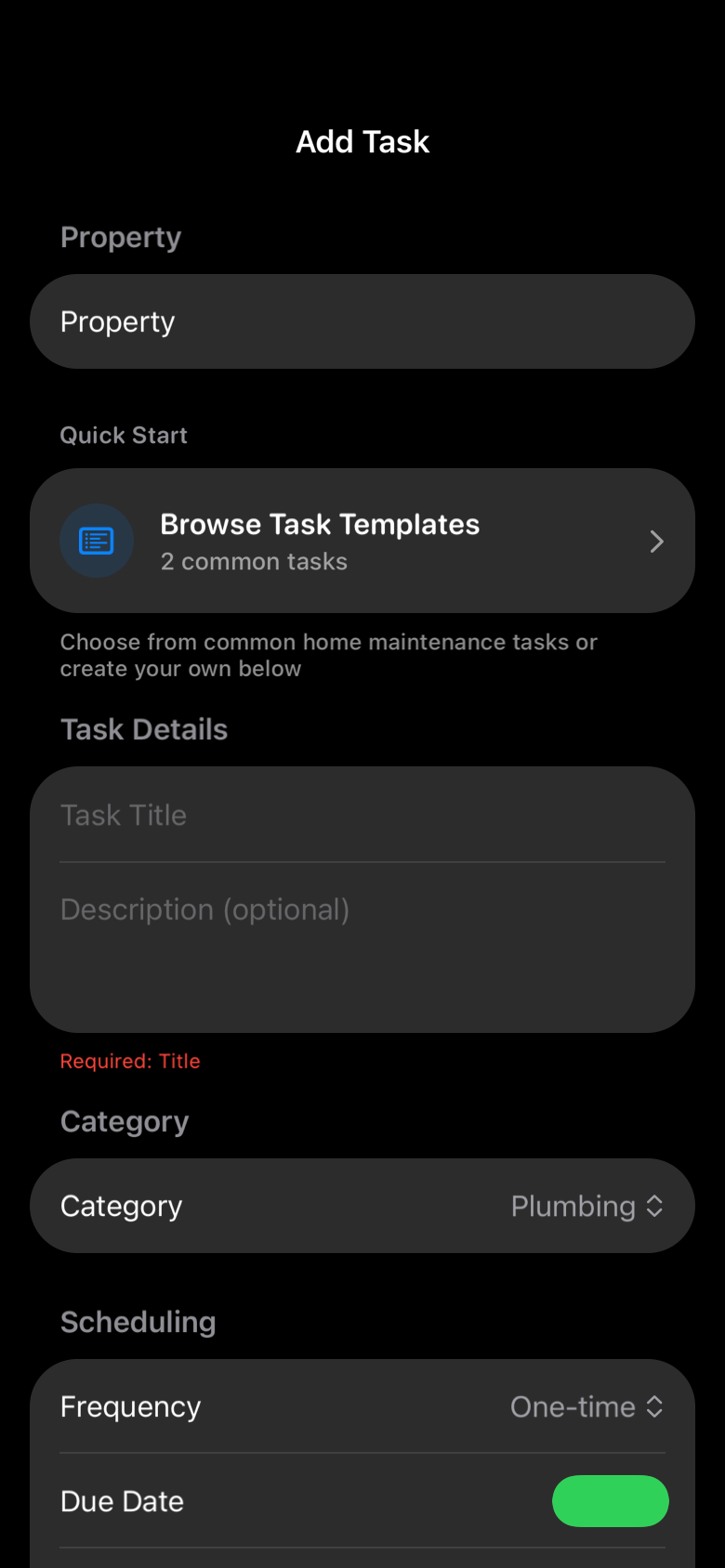Tap the Description optional field
Screen dimensions: 725x1568
362,909
